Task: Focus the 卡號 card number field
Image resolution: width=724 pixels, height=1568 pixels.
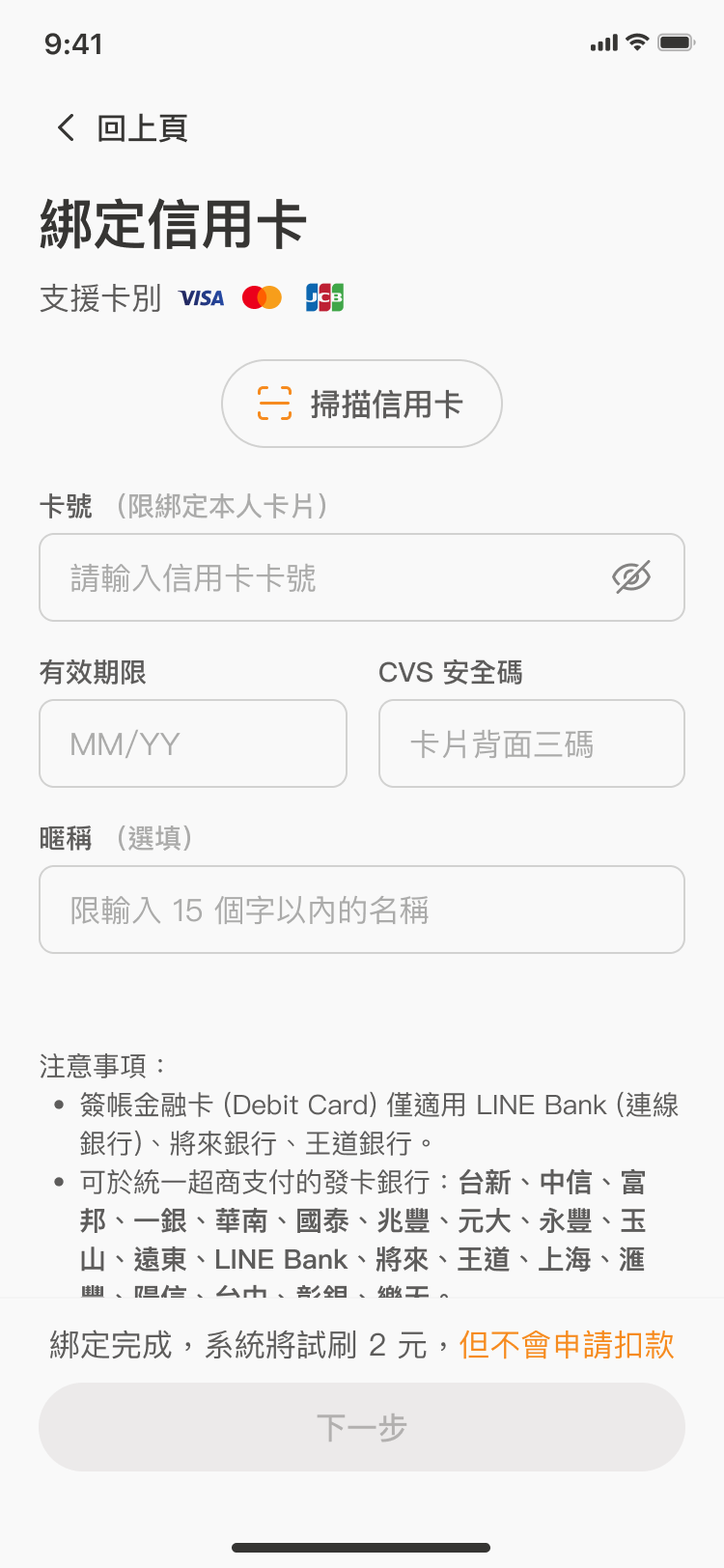Action: tap(319, 577)
